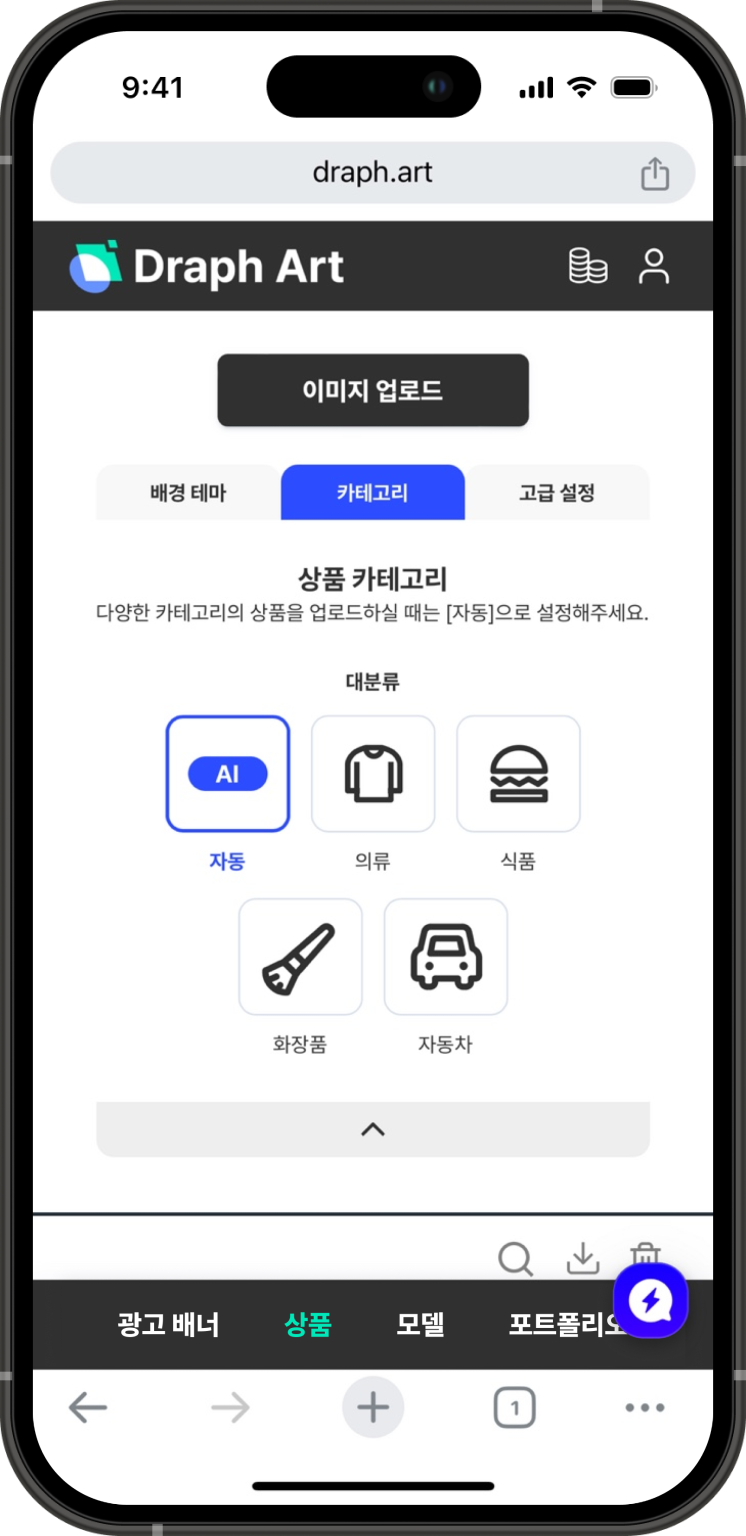
Task: Switch to the 고급 설정 tab
Action: [x=559, y=493]
